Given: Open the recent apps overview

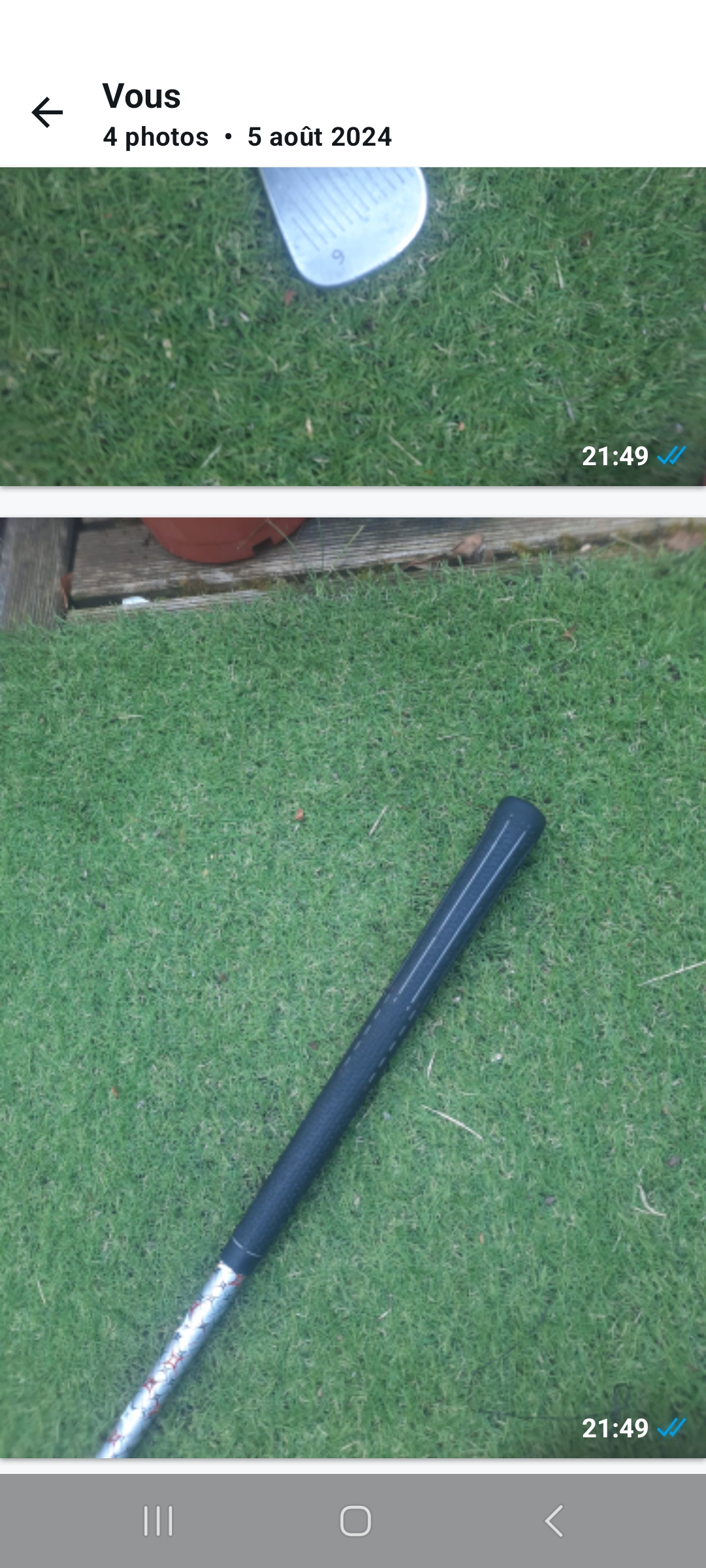Looking at the screenshot, I should pyautogui.click(x=158, y=1521).
